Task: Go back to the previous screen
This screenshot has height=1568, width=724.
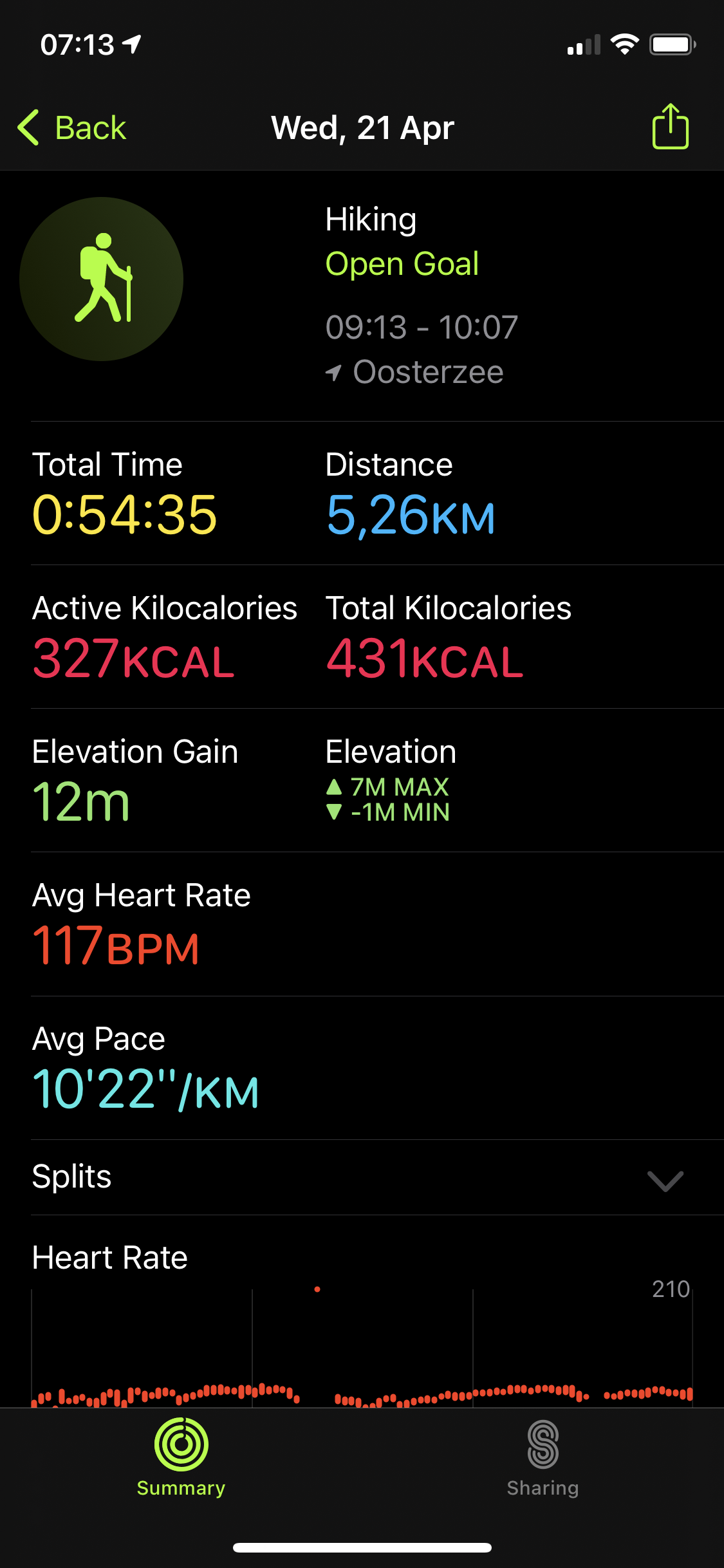Action: [72, 127]
